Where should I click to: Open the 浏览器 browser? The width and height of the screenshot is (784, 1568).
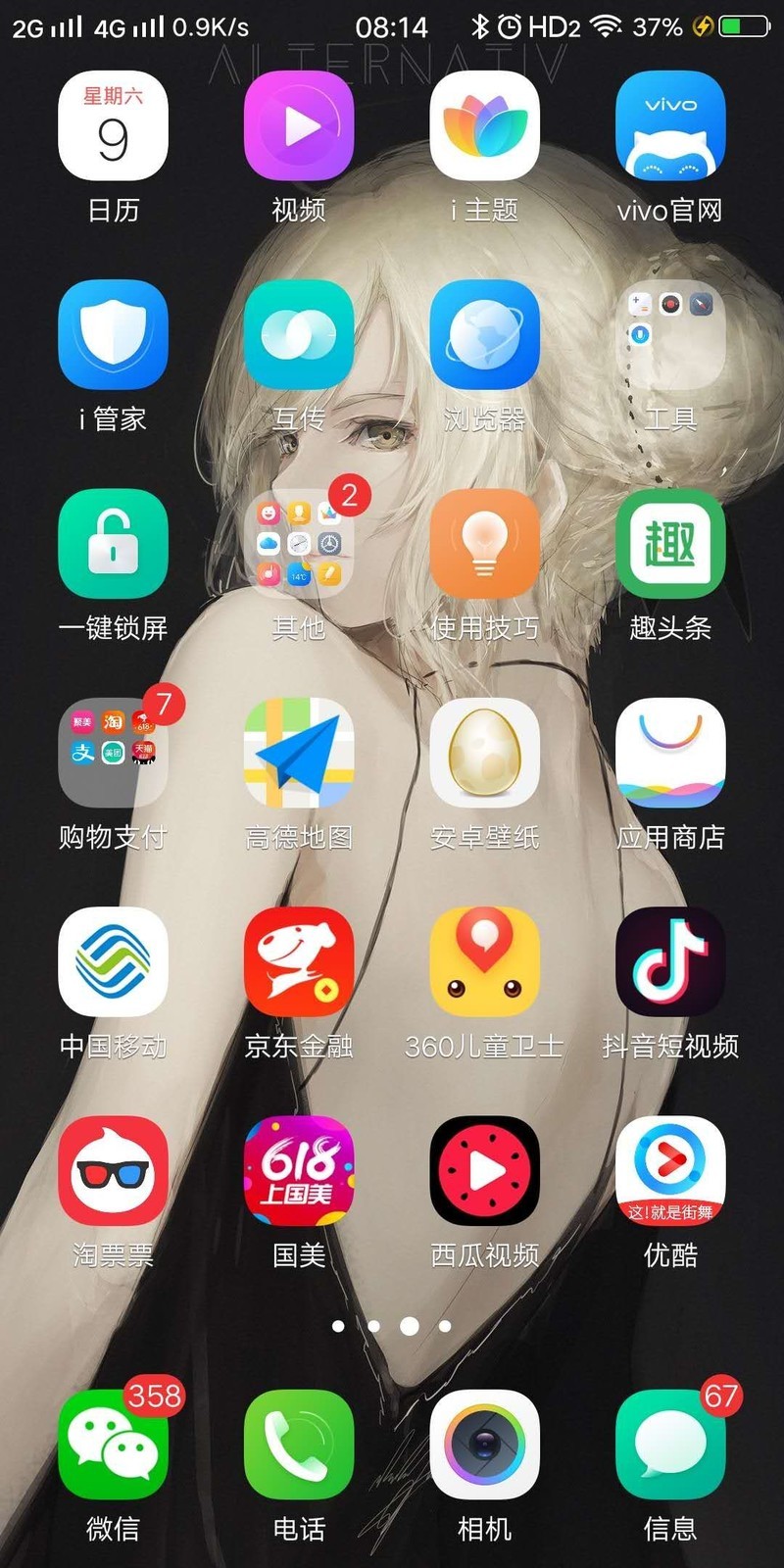click(x=484, y=334)
